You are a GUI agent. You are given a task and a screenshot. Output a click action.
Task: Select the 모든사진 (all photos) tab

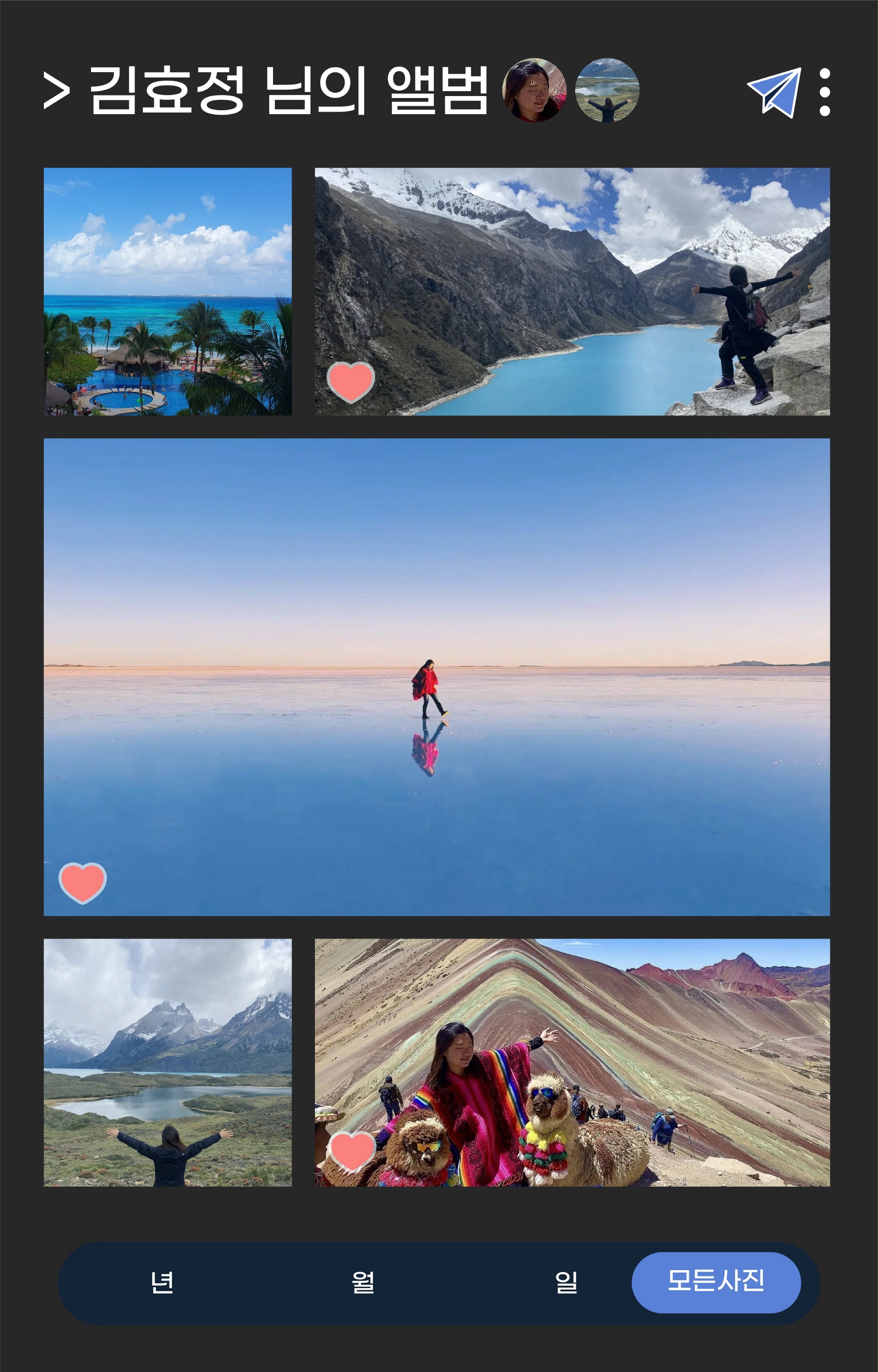[716, 1282]
